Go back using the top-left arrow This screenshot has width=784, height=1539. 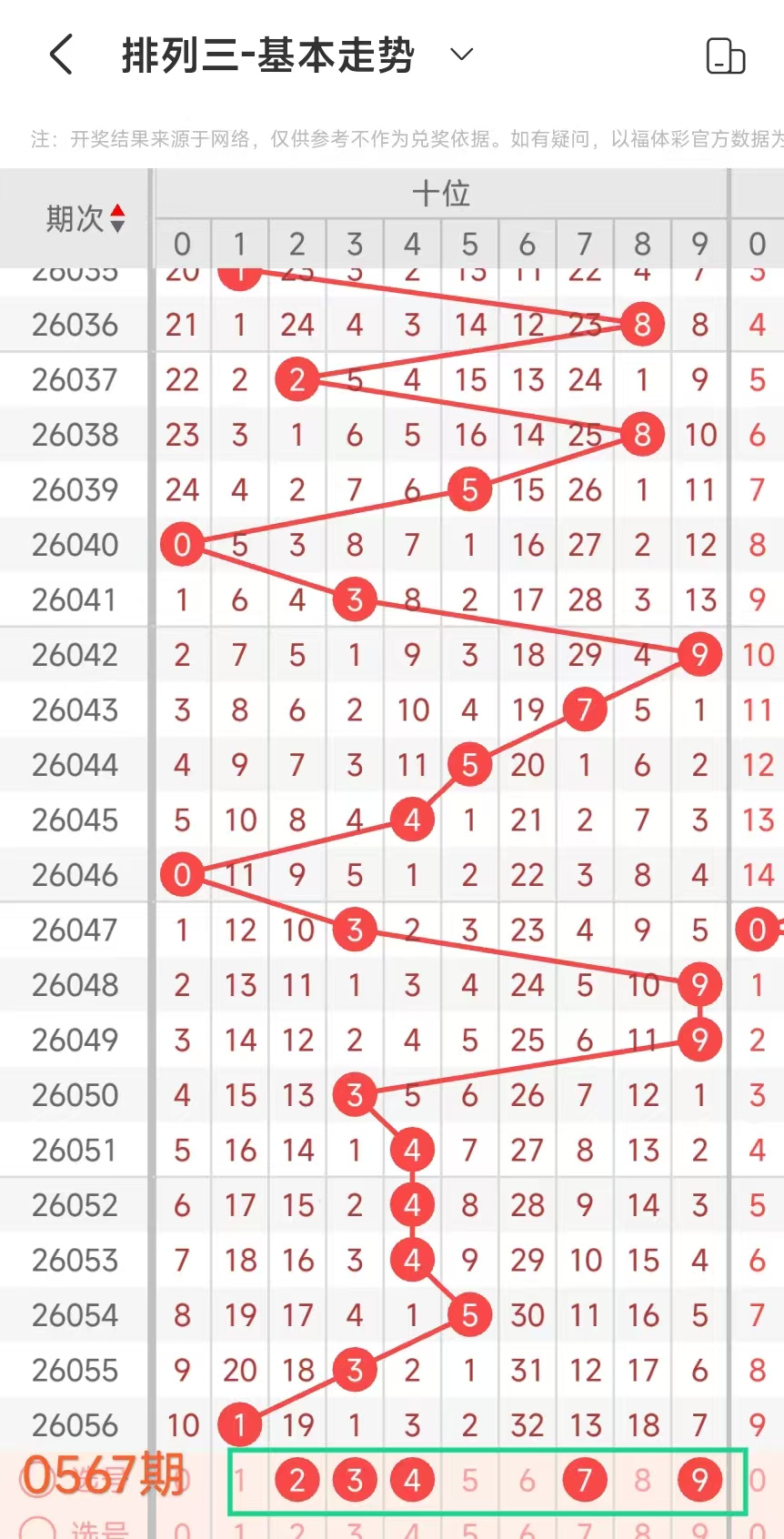61,55
